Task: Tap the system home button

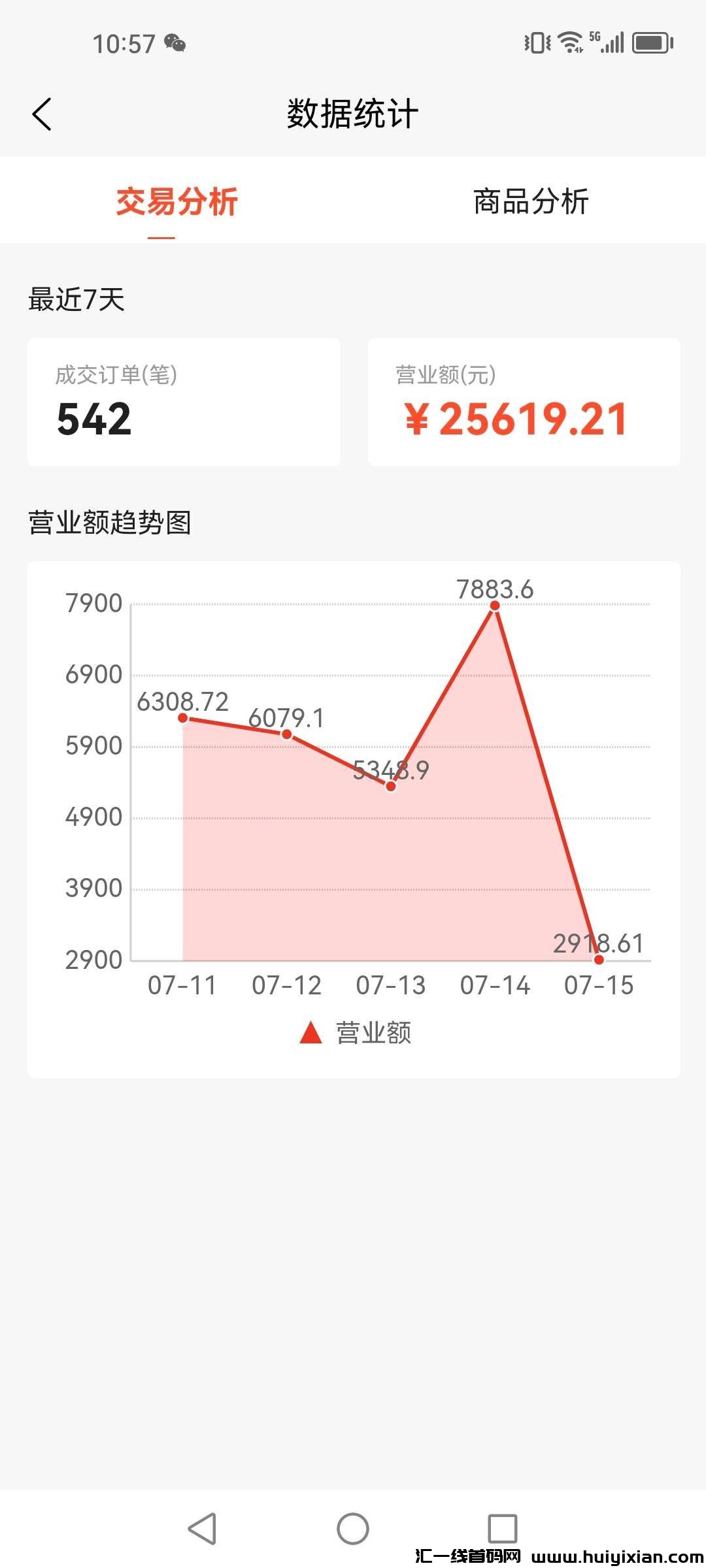Action: (353, 1529)
